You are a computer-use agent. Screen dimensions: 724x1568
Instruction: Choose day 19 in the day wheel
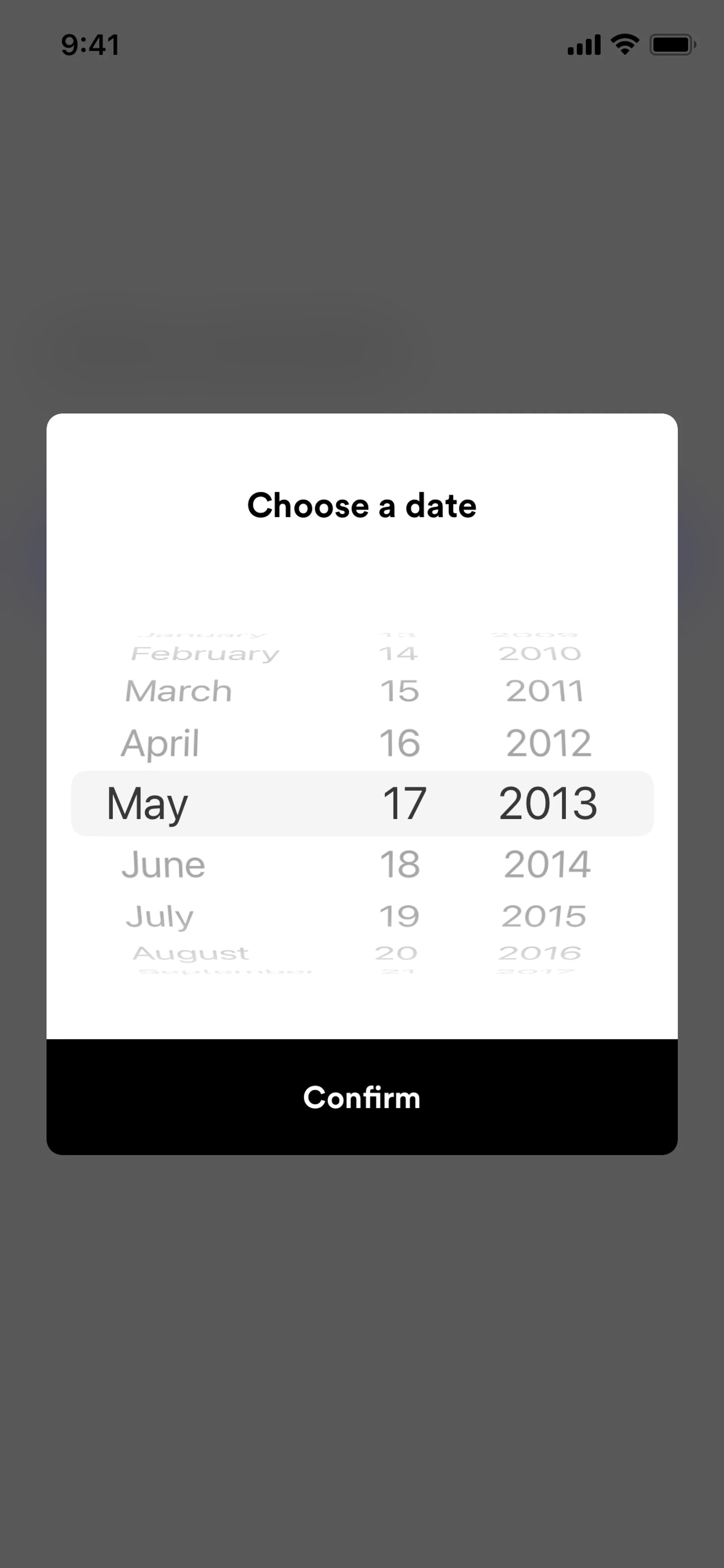click(x=399, y=916)
